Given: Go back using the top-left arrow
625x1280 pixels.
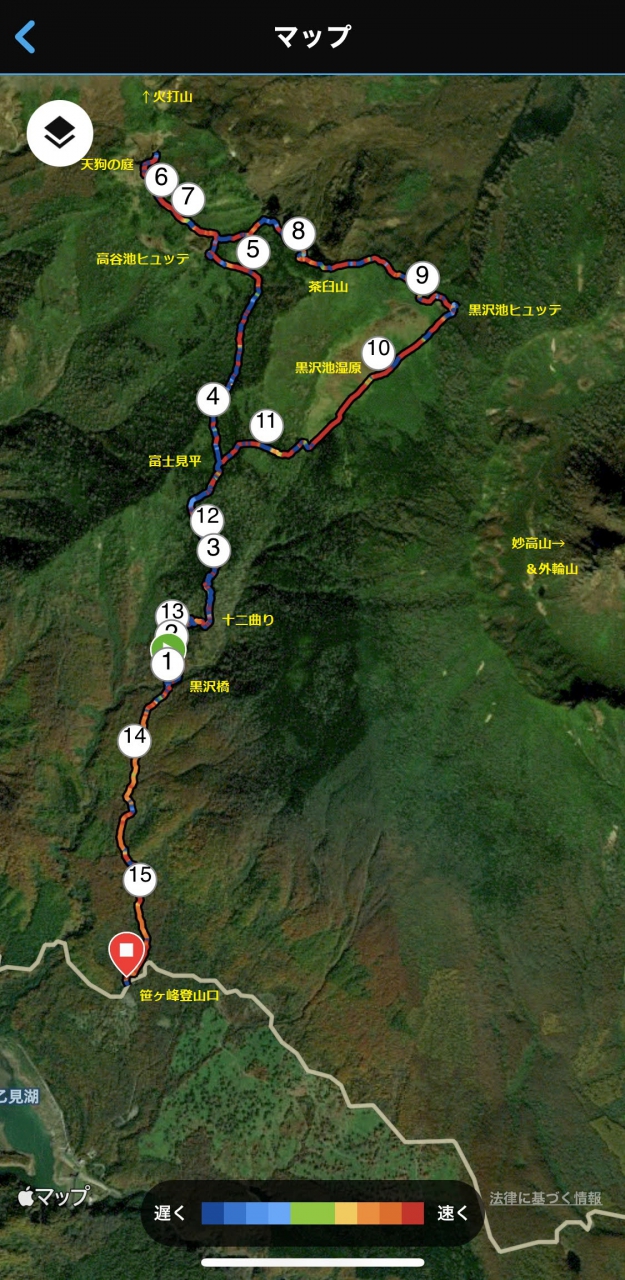Looking at the screenshot, I should pyautogui.click(x=26, y=37).
